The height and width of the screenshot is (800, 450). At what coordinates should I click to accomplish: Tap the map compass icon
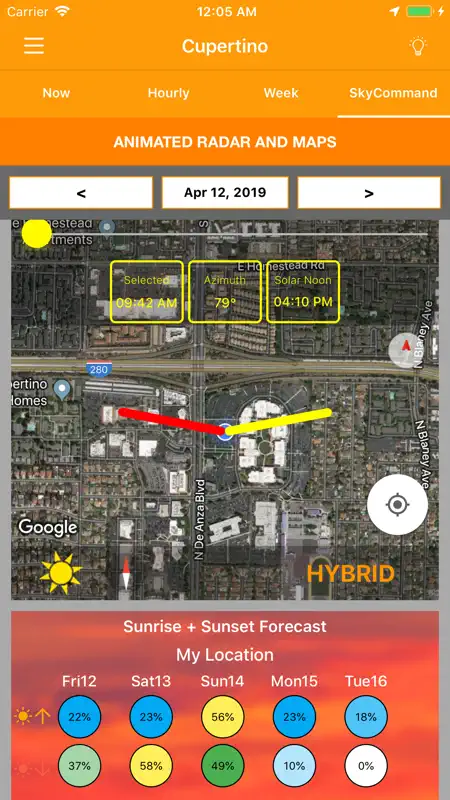[406, 350]
